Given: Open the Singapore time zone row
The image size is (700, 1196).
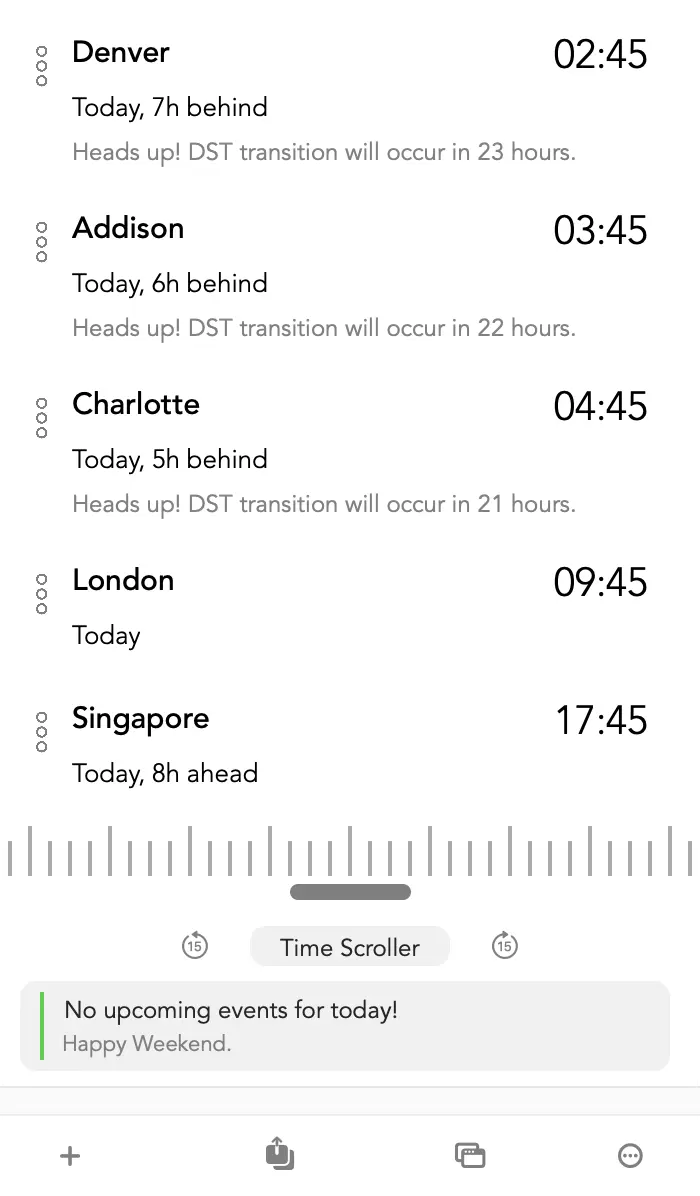Looking at the screenshot, I should click(x=350, y=744).
